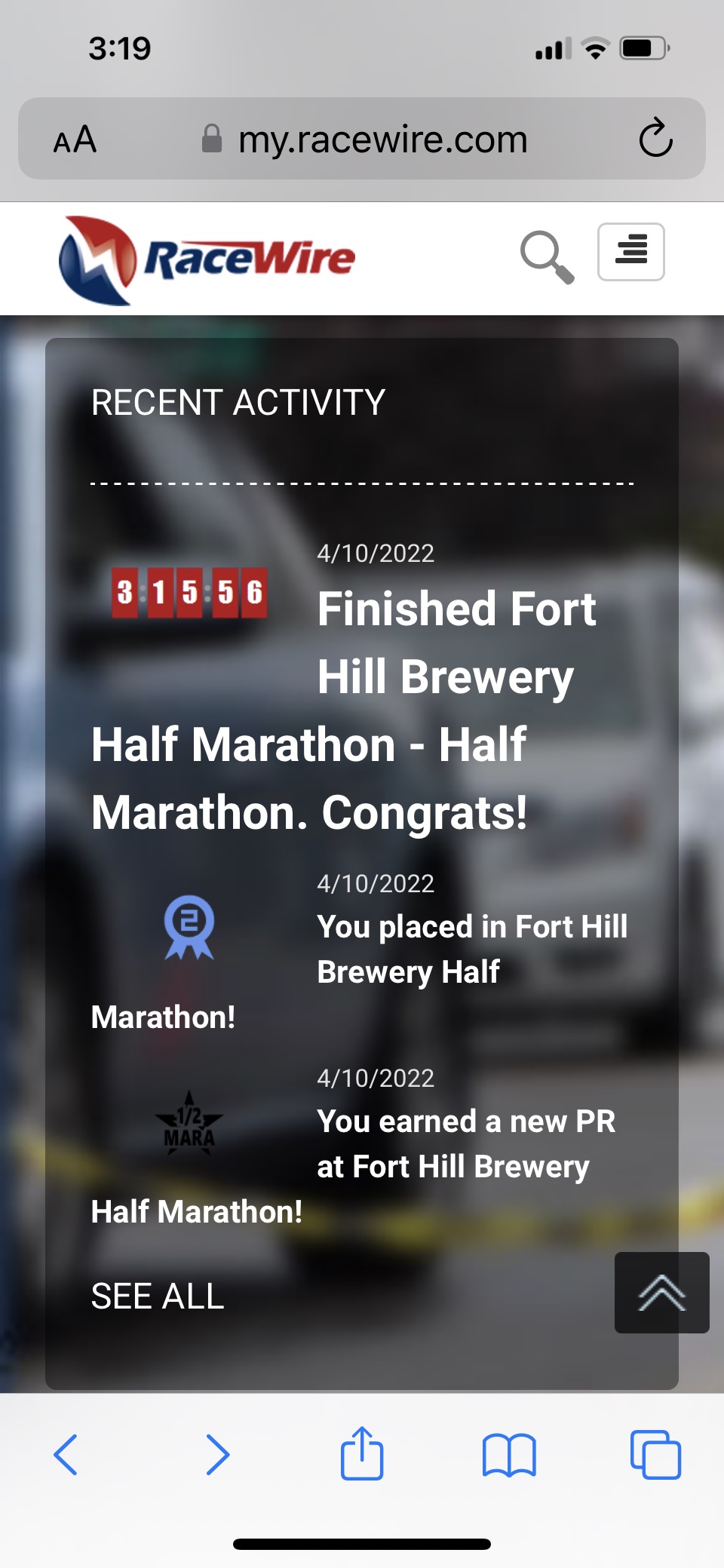Open the RaceWire search magnifier

547,256
